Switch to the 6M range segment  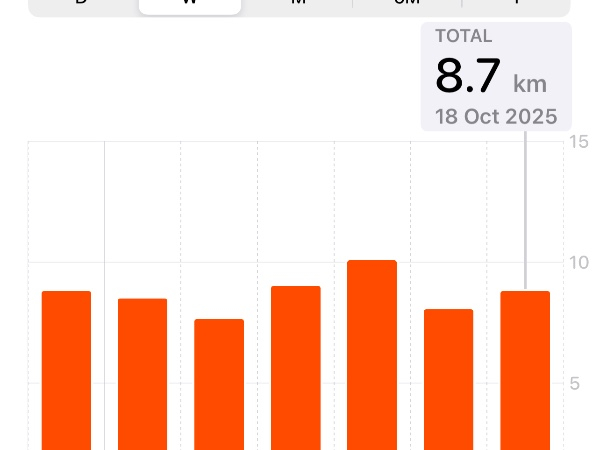pos(407,5)
